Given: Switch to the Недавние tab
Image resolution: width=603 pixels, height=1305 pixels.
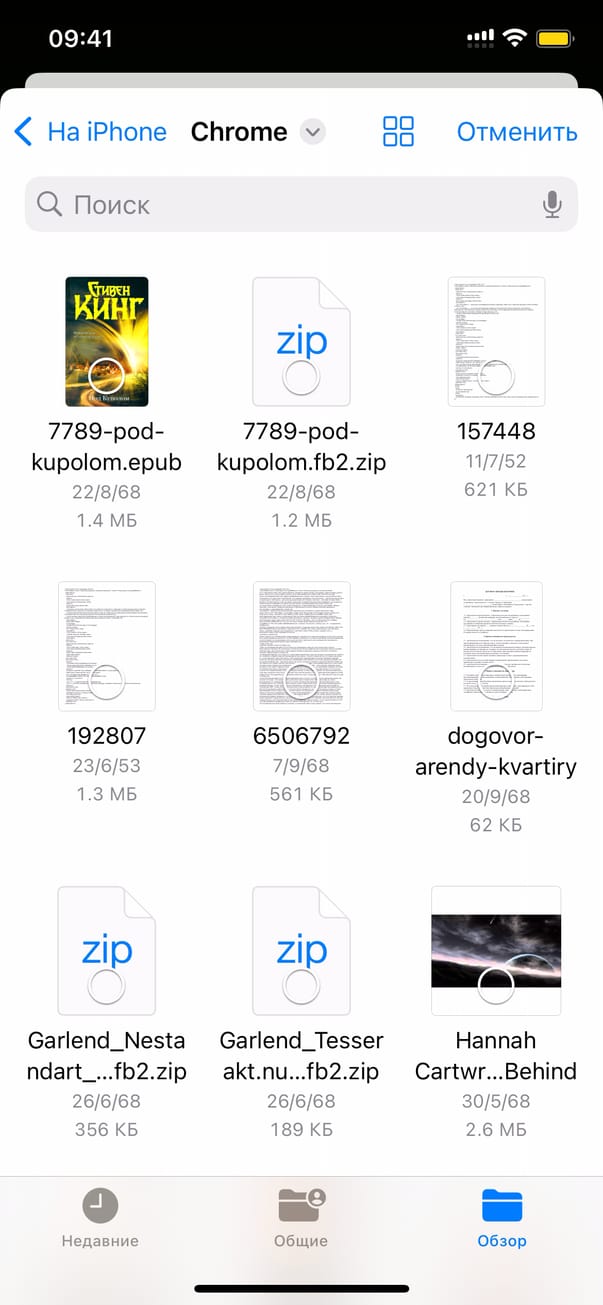Looking at the screenshot, I should 100,1218.
